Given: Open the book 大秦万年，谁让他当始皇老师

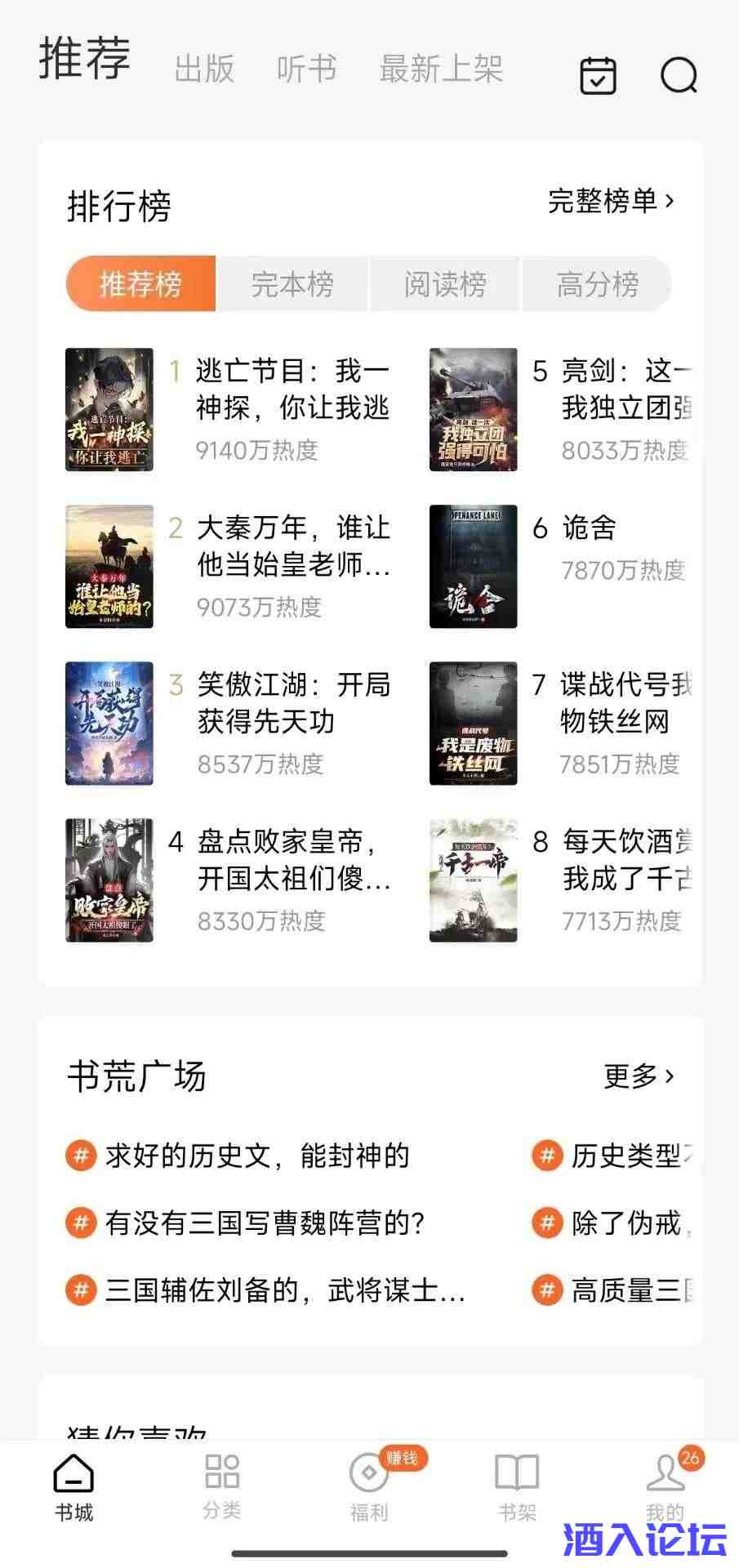Looking at the screenshot, I should tap(293, 546).
